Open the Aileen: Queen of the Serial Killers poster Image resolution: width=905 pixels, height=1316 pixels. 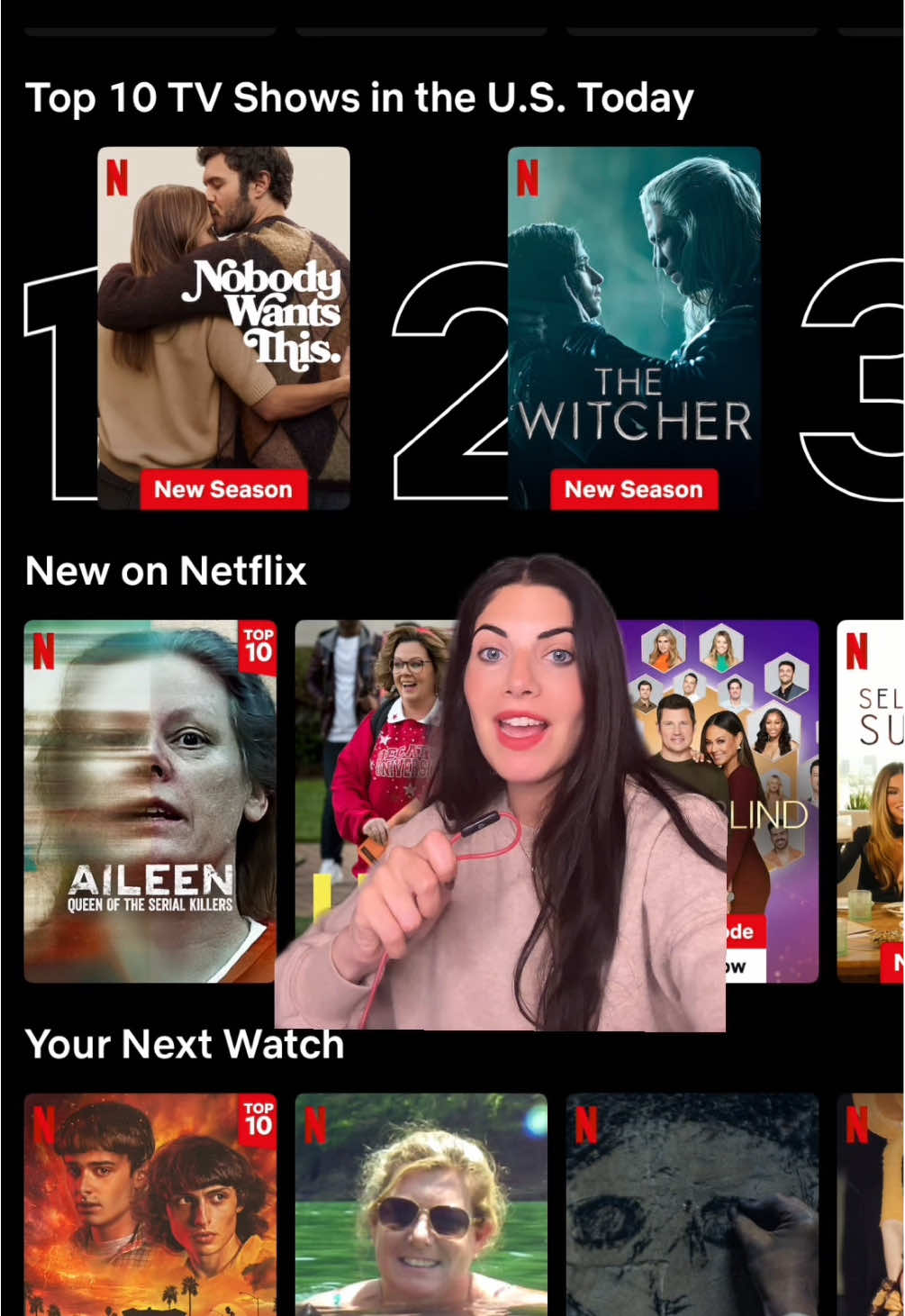click(150, 802)
